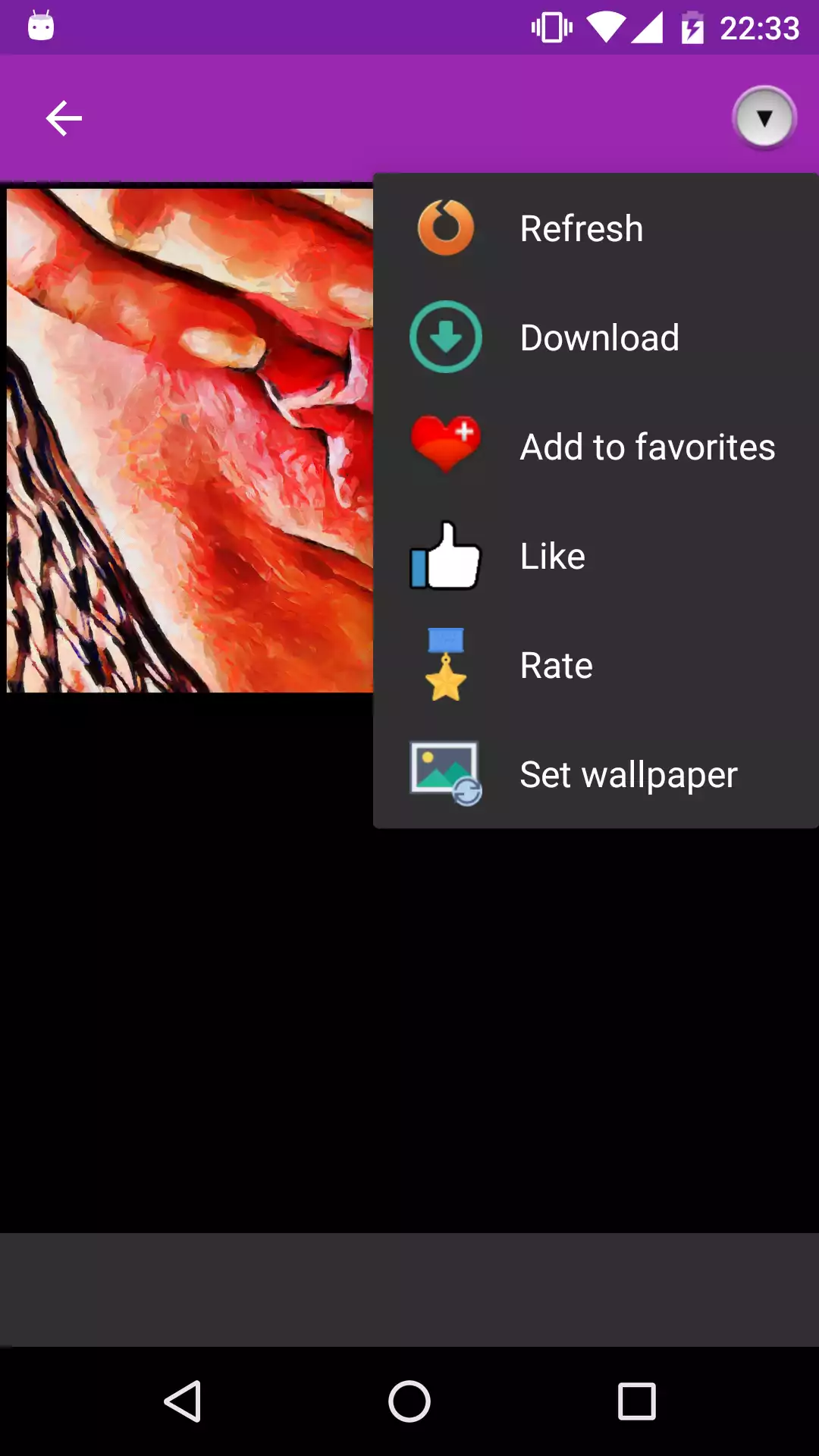Tap the dropdown arrow button in the toolbar
This screenshot has height=1456, width=819.
point(764,118)
